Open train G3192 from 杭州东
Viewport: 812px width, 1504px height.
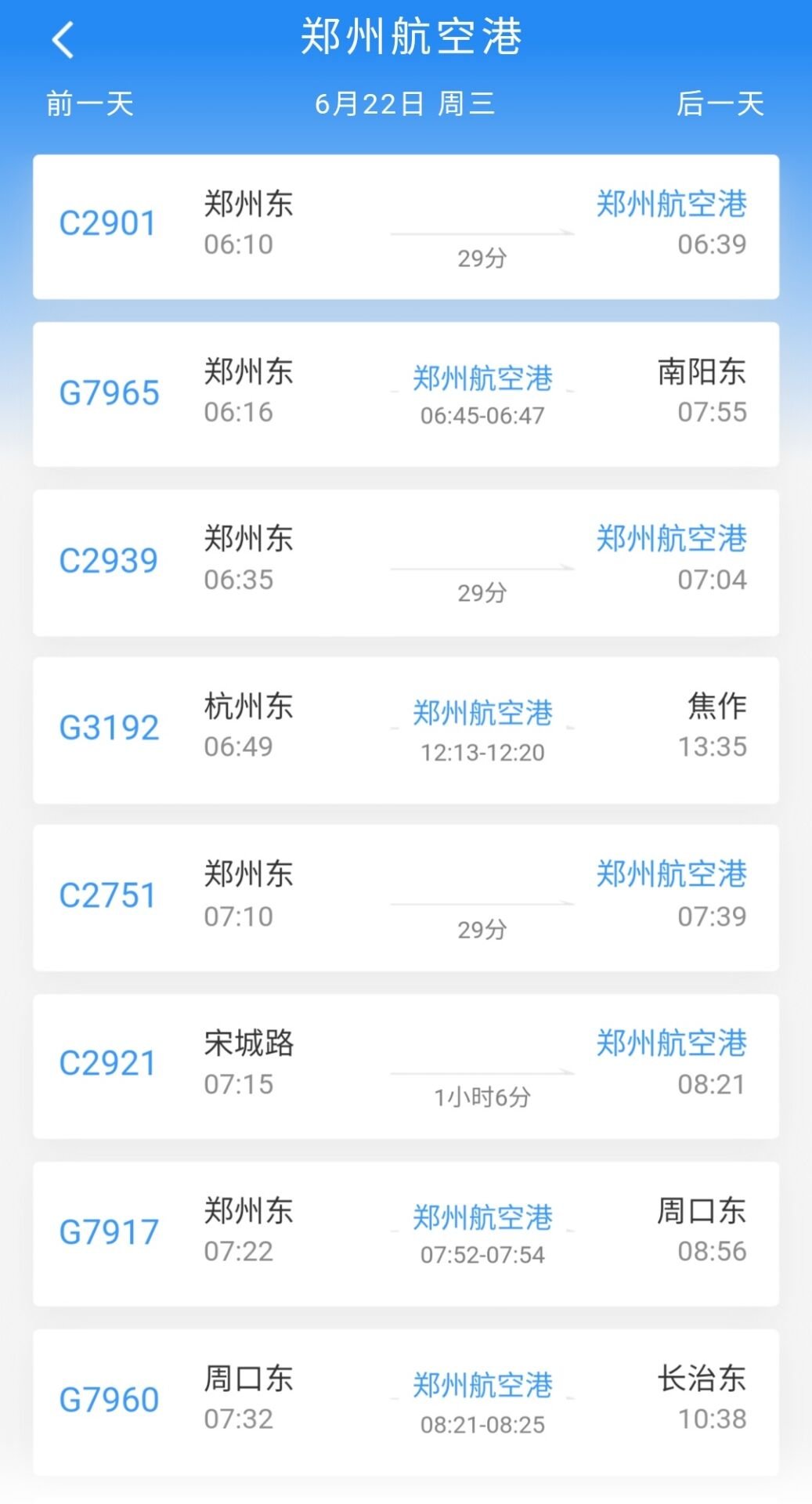click(406, 729)
